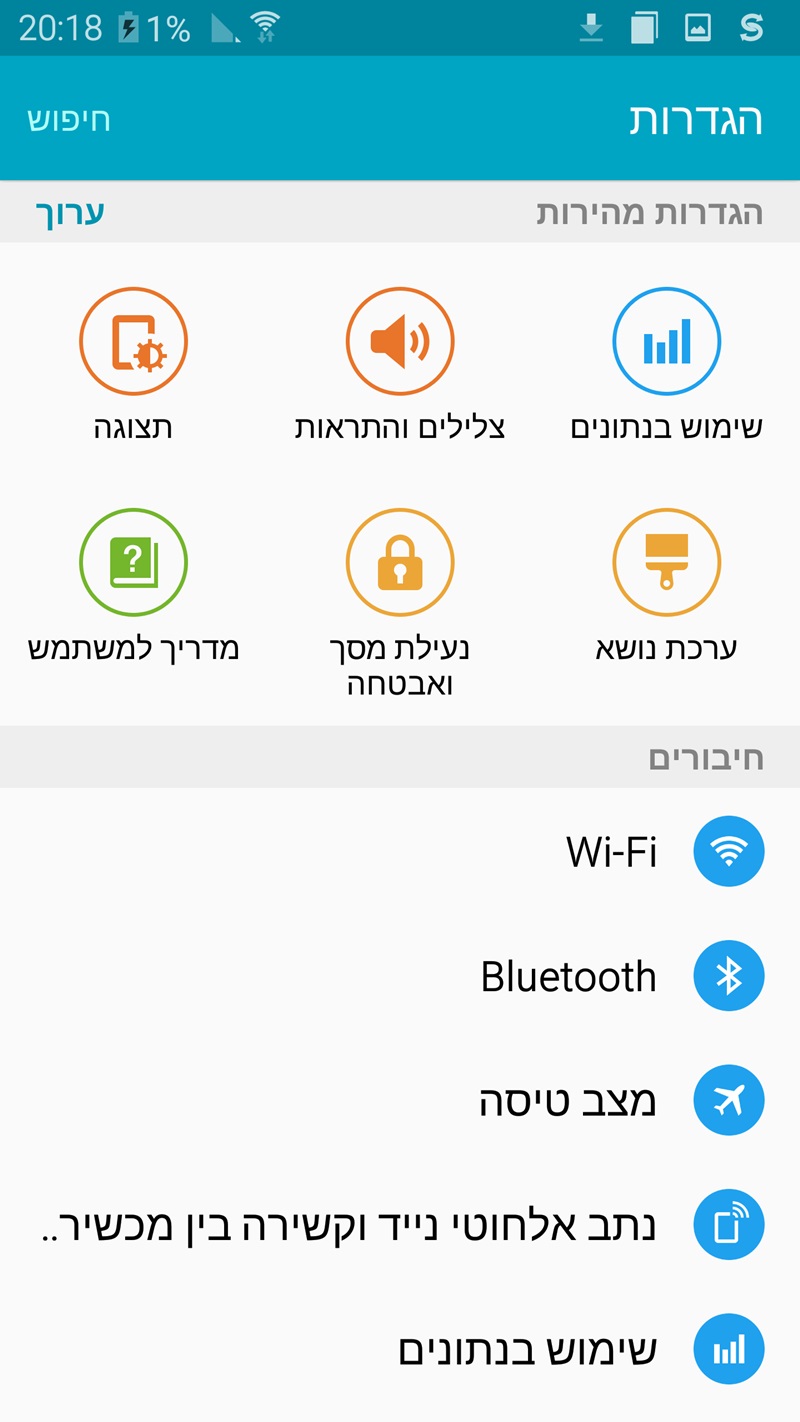Tap ערוך to edit quick settings

70,212
